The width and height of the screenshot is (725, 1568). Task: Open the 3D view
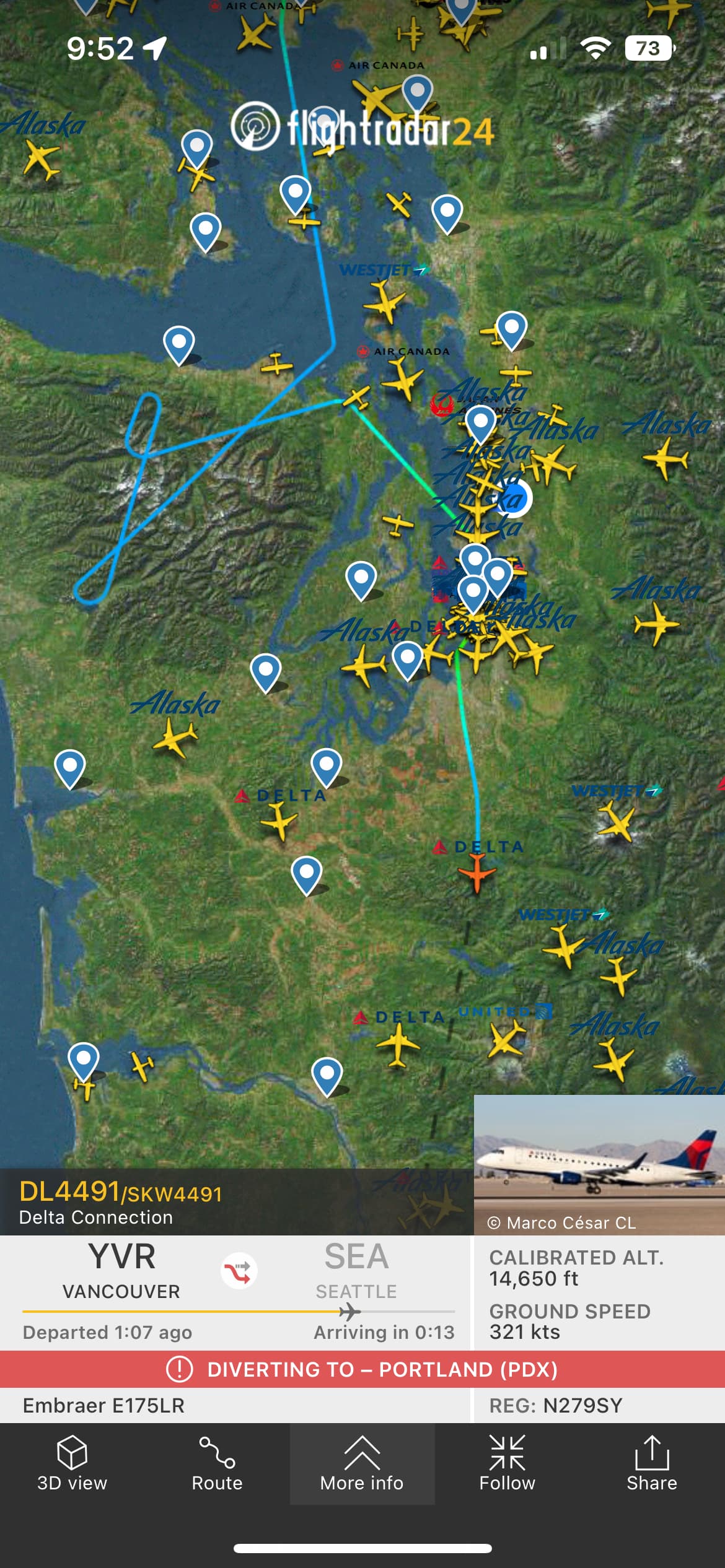click(72, 1464)
